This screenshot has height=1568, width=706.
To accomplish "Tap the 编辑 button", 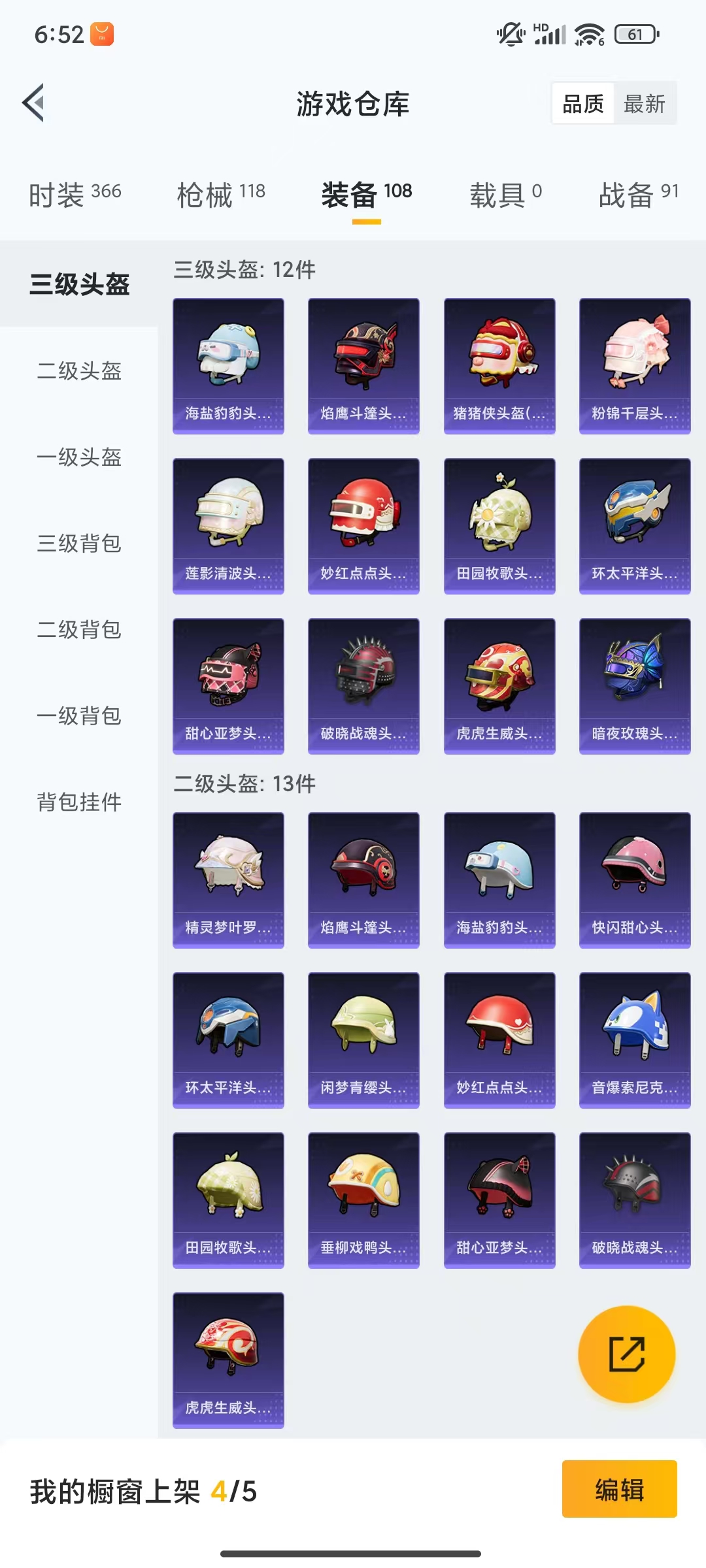I will point(619,1489).
